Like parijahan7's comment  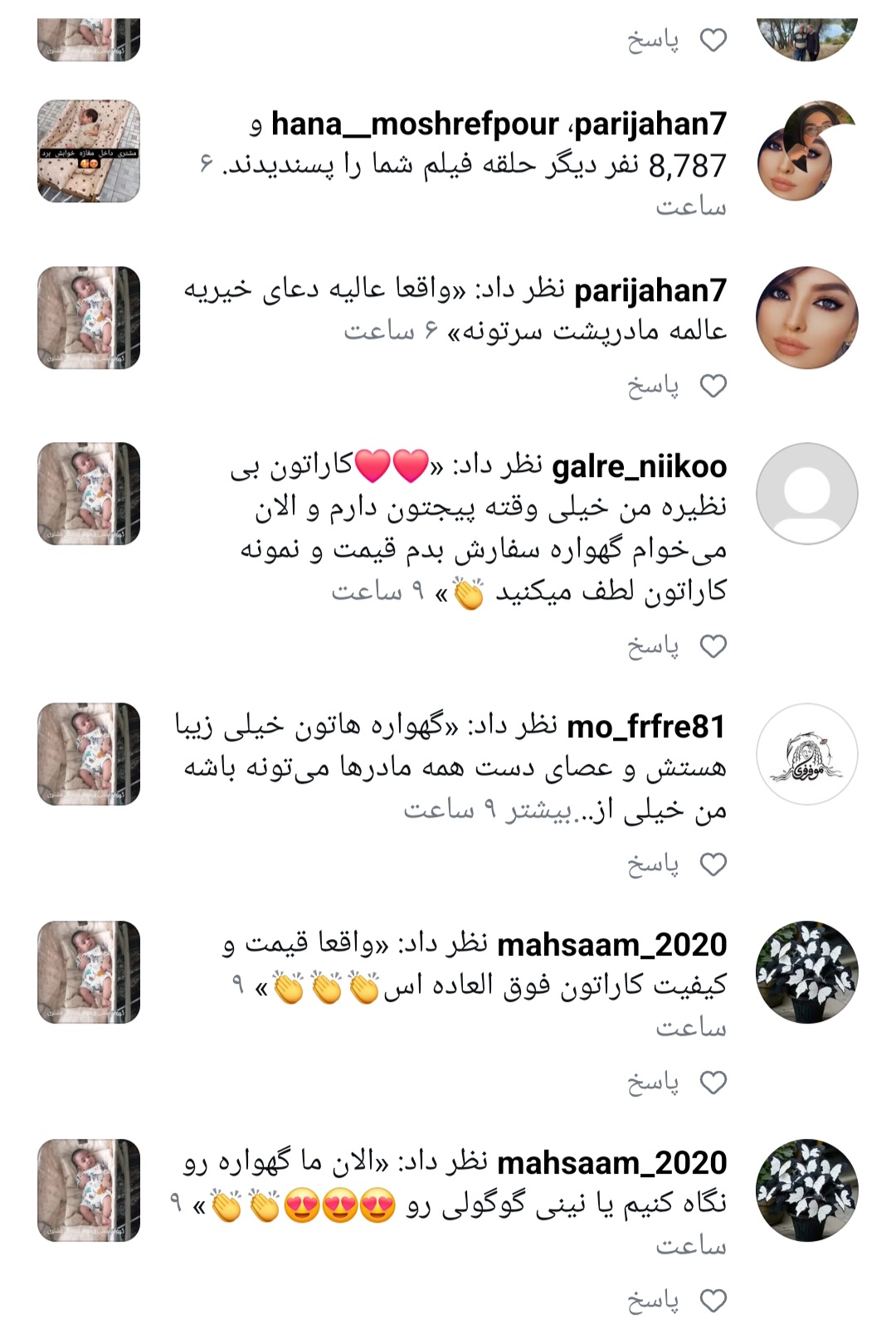point(713,386)
